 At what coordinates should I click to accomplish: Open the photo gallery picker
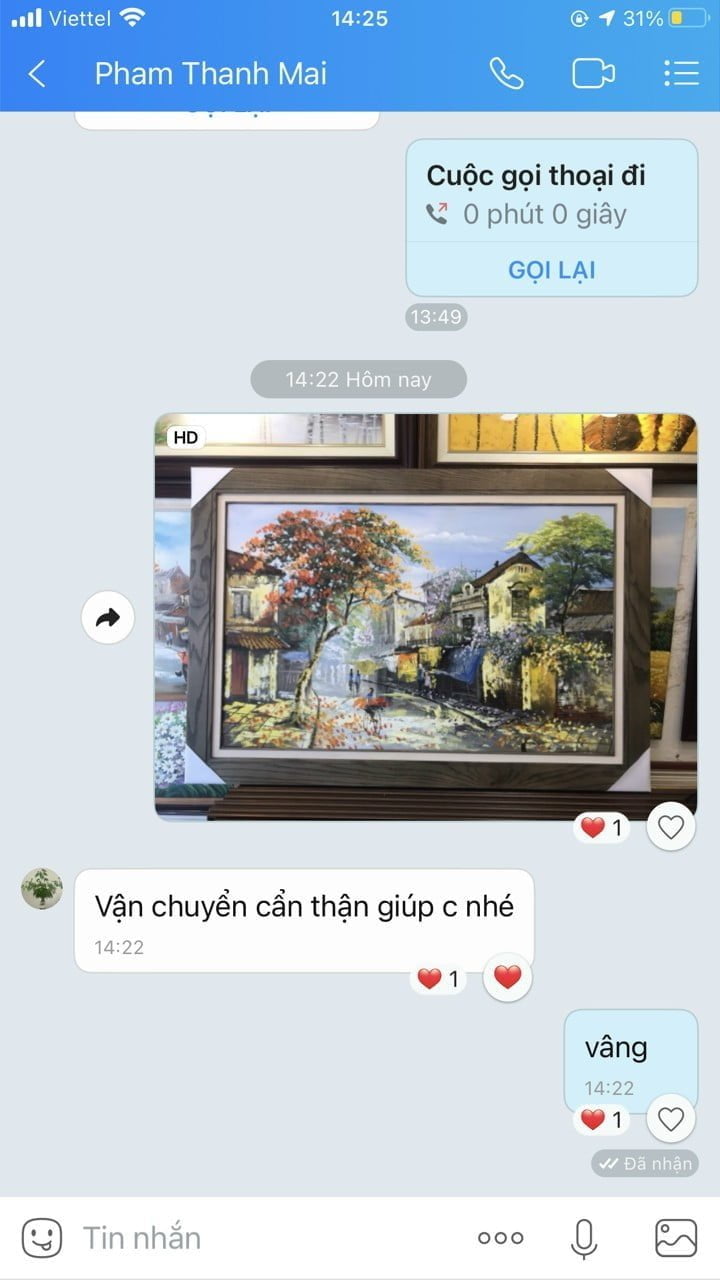click(676, 1238)
